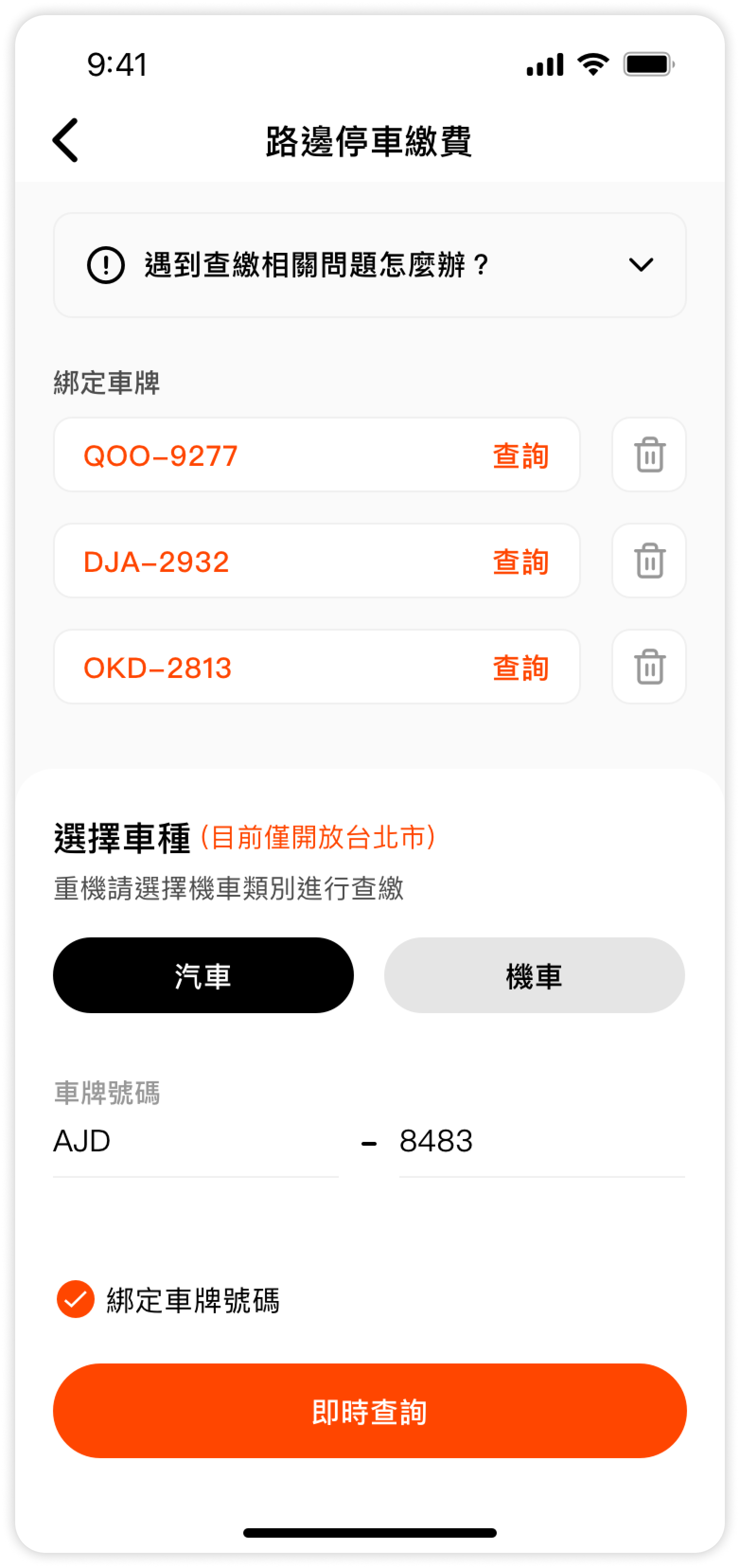
Task: Remove bound plate DJA-2932 with trash icon
Action: 649,561
